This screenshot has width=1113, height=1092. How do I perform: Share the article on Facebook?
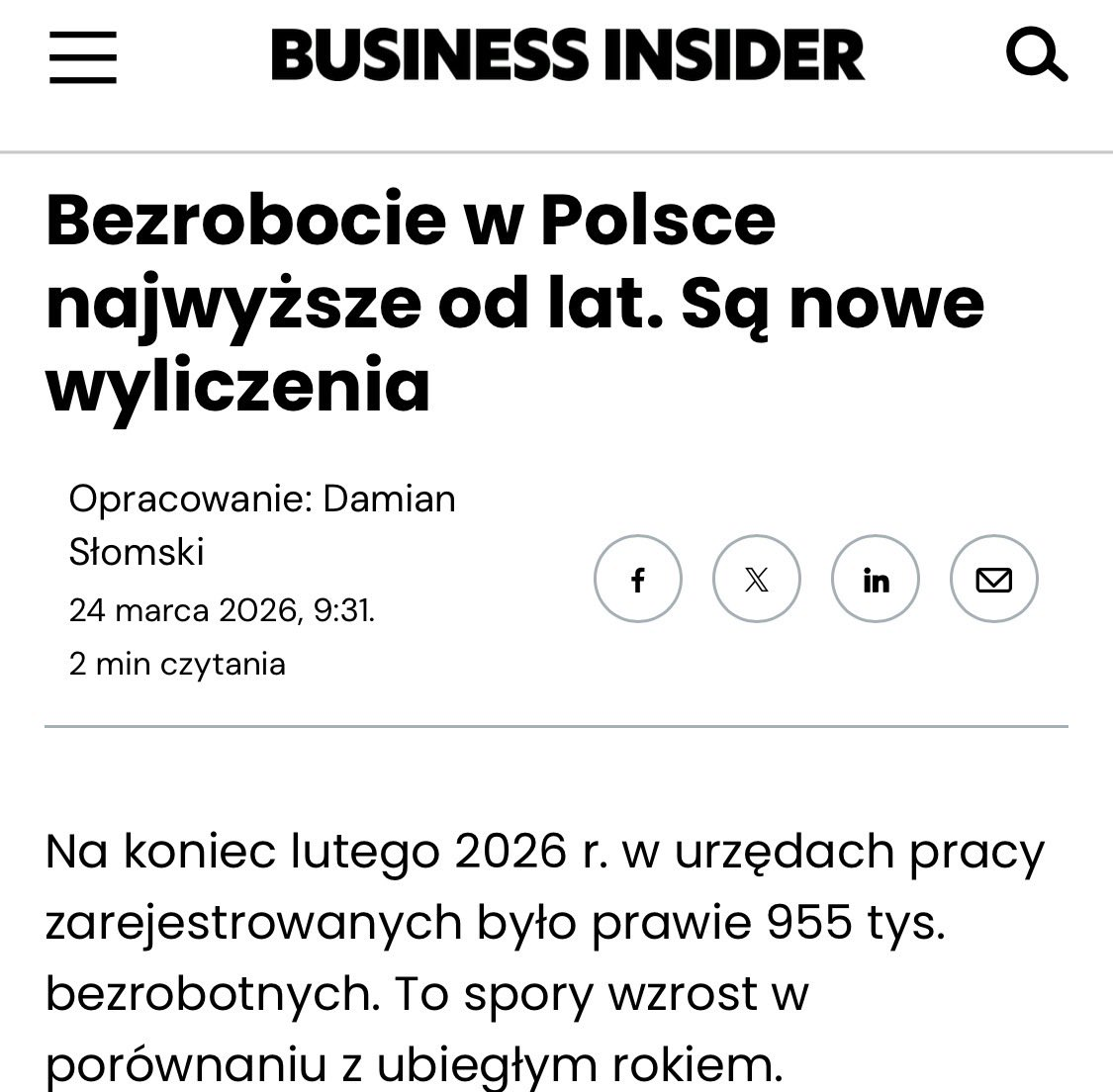[638, 580]
